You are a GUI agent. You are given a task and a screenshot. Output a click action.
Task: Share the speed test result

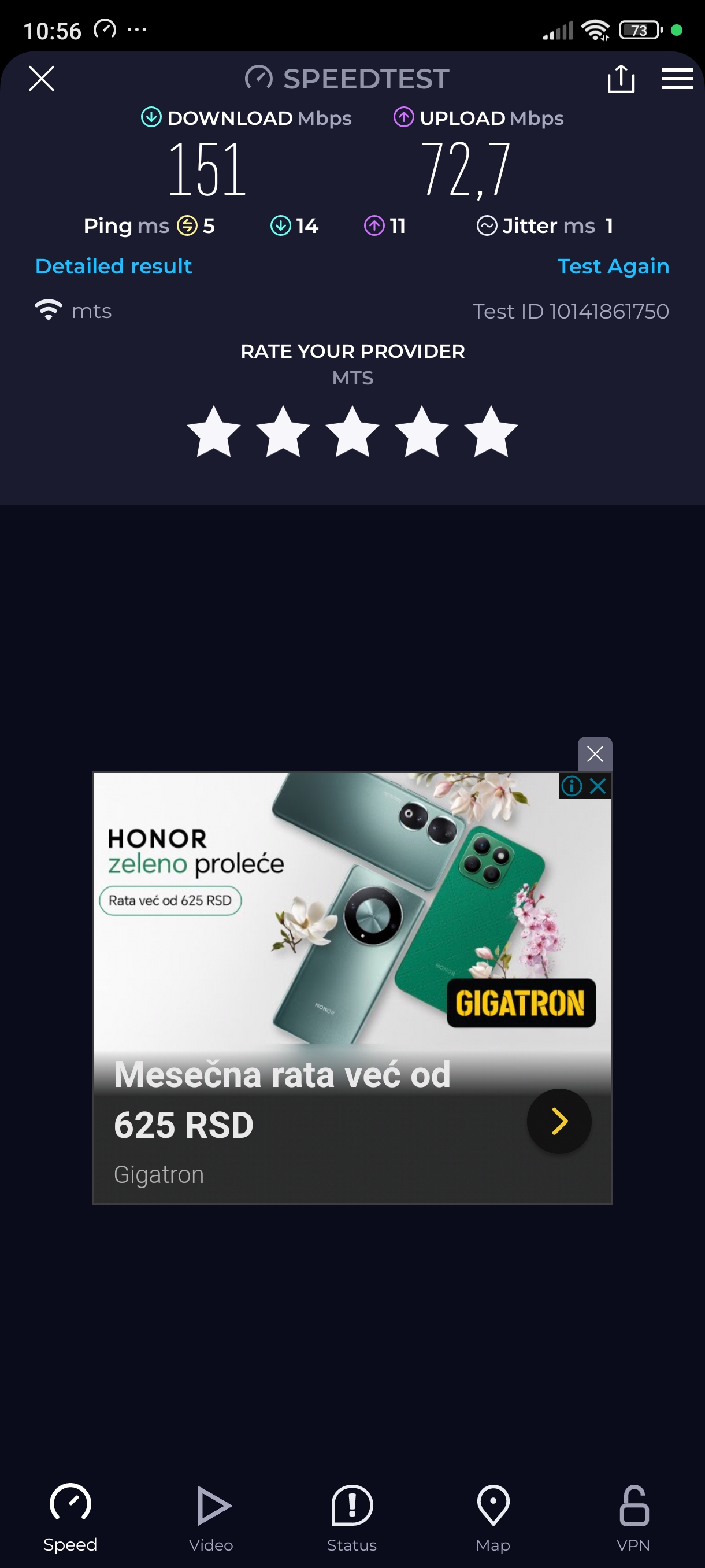coord(621,79)
